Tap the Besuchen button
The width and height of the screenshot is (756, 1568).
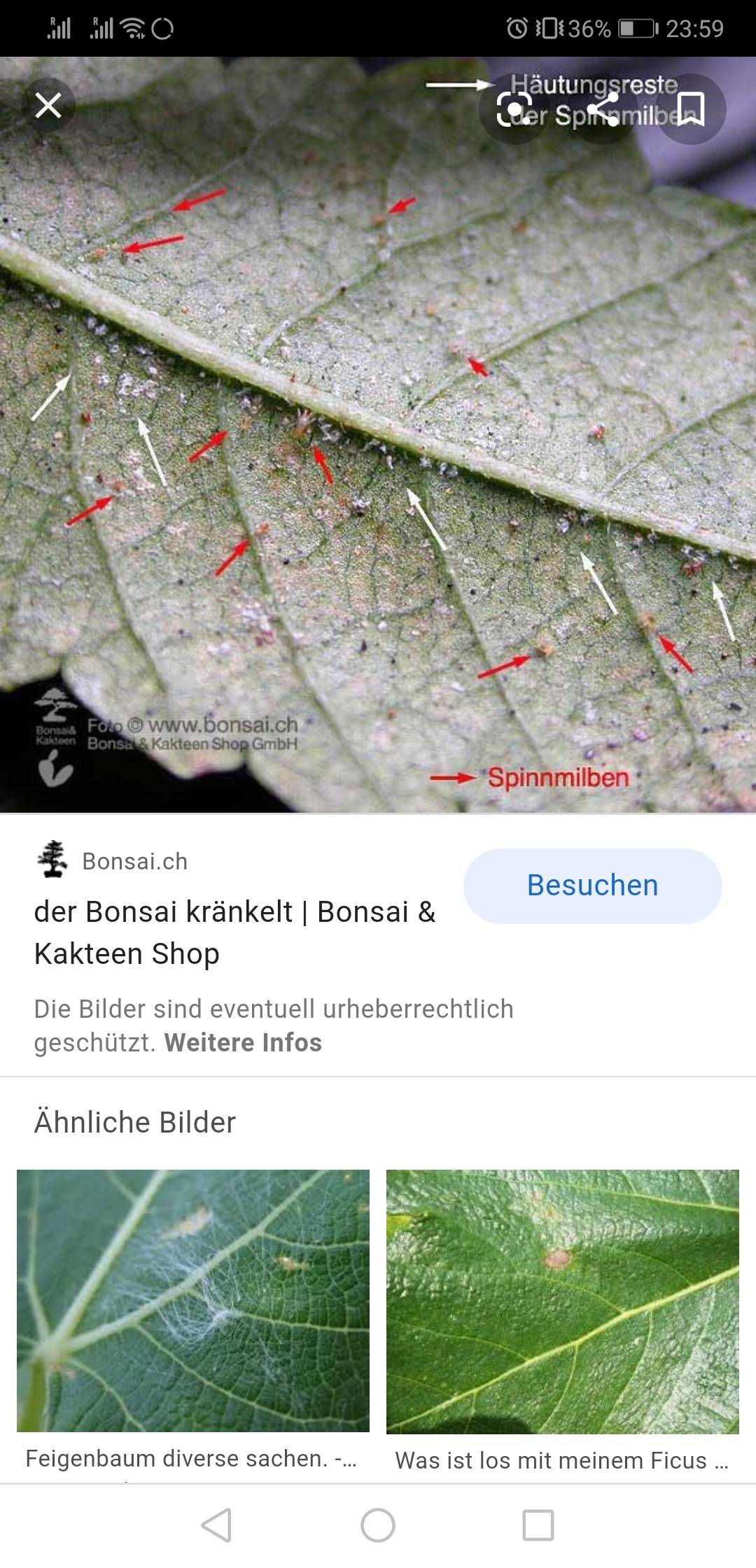[592, 885]
